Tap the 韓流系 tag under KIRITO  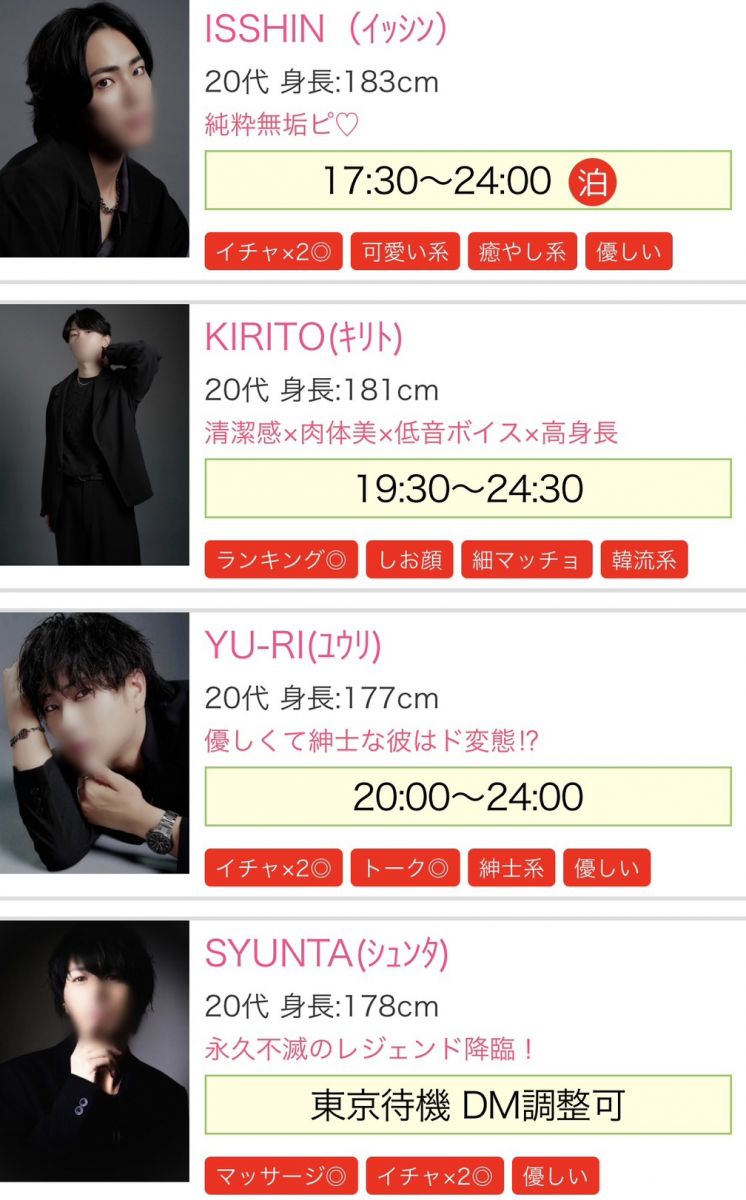(645, 560)
